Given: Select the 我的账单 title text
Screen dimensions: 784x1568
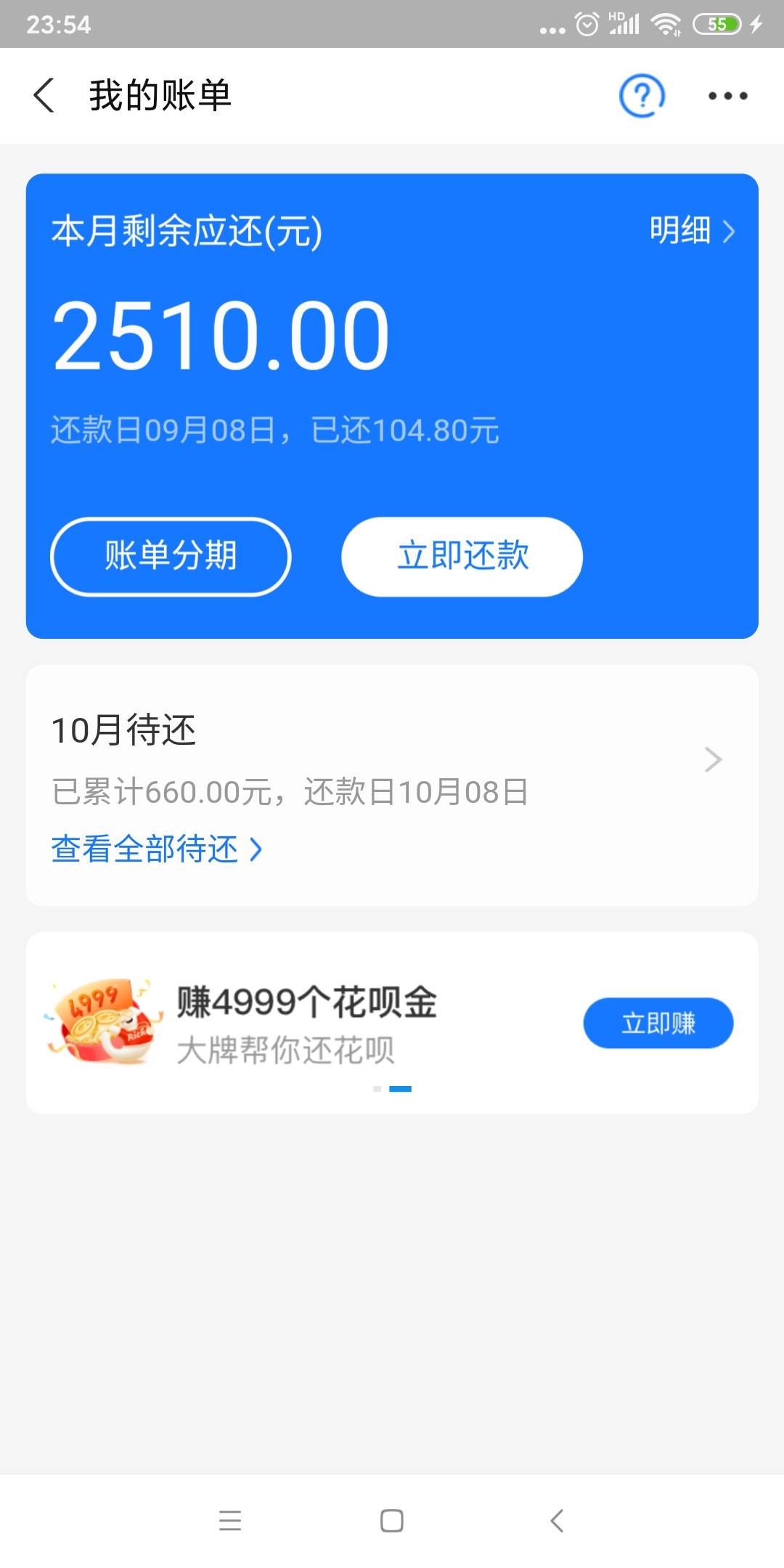Looking at the screenshot, I should tap(160, 95).
